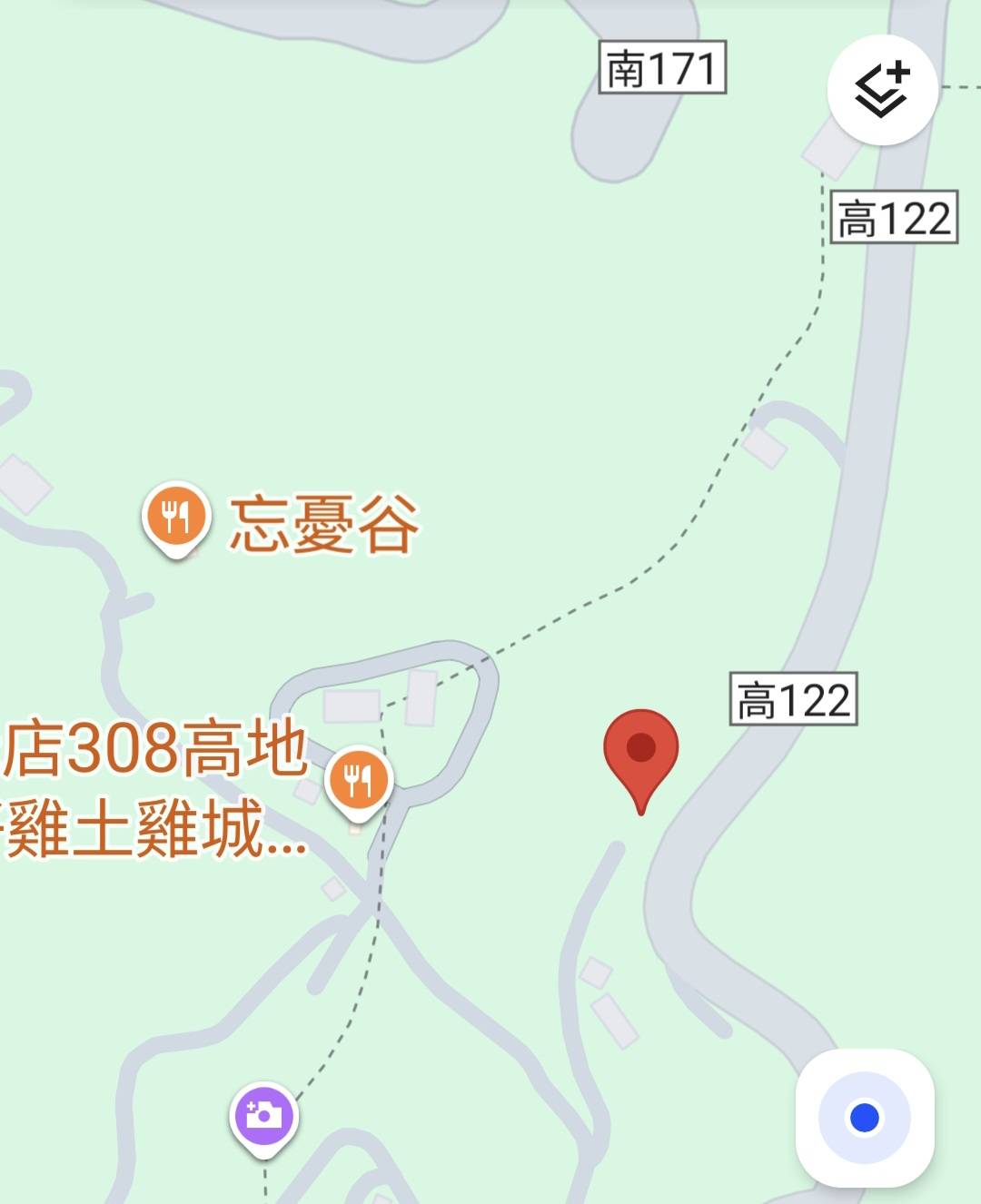Viewport: 981px width, 1204px height.
Task: Center map on my current location
Action: click(x=864, y=1117)
